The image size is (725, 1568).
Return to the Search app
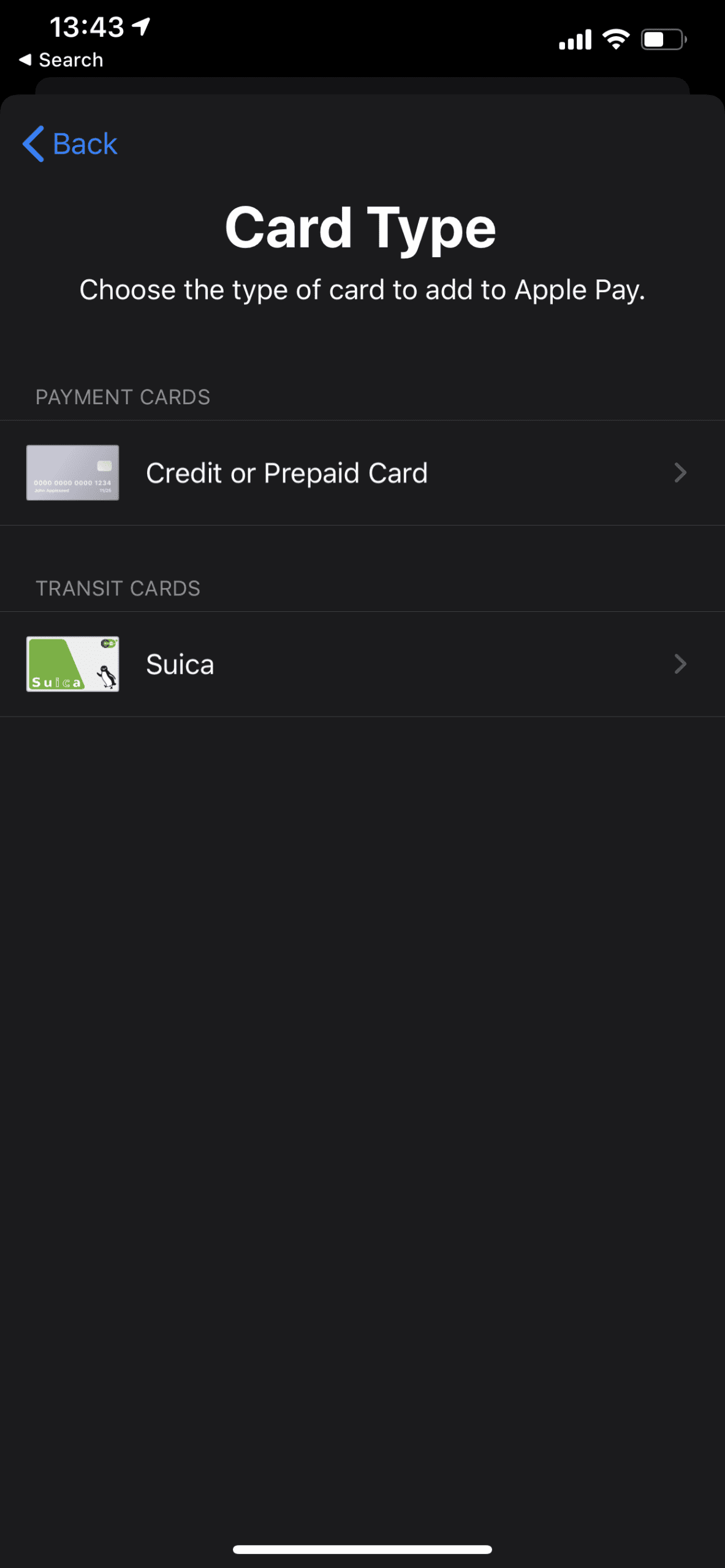point(61,60)
